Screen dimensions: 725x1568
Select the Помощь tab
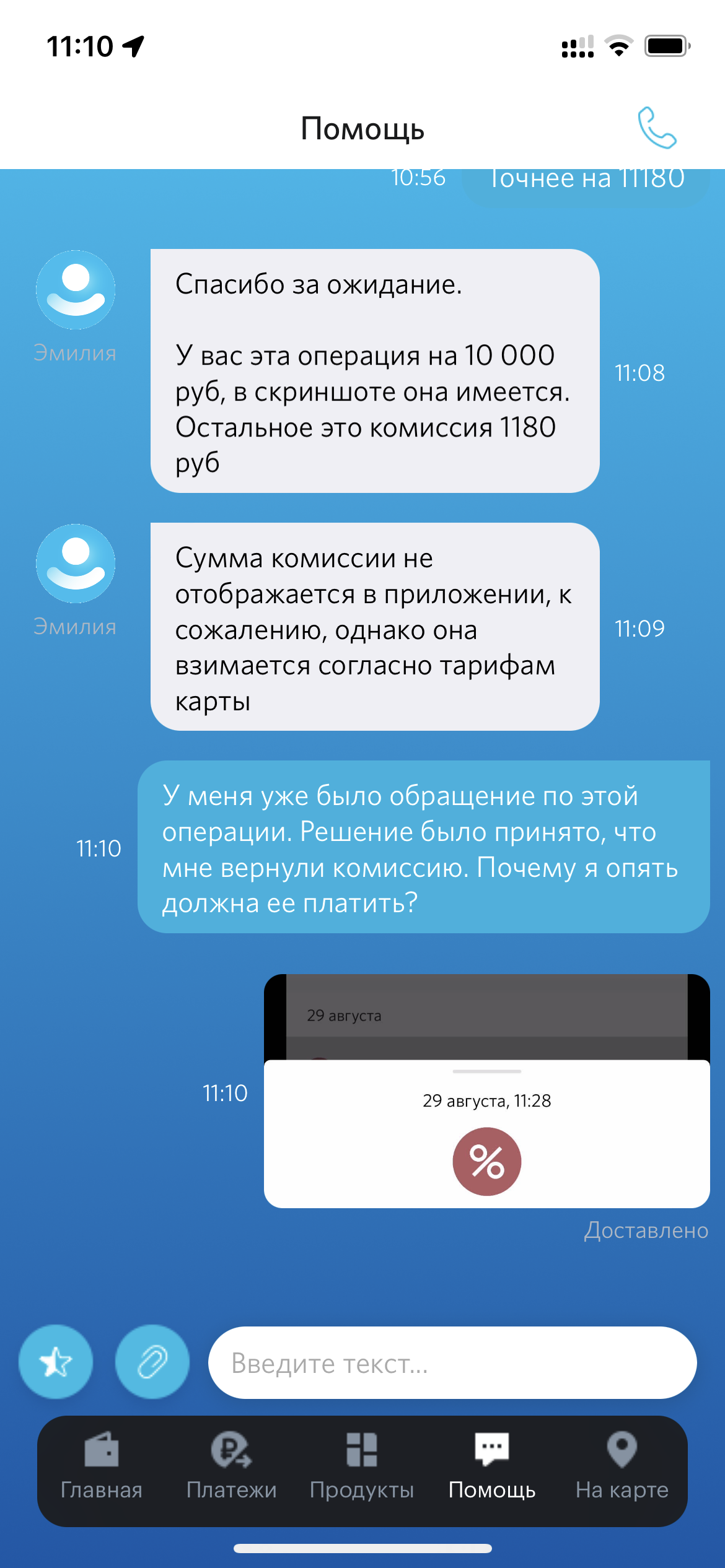[x=492, y=1466]
